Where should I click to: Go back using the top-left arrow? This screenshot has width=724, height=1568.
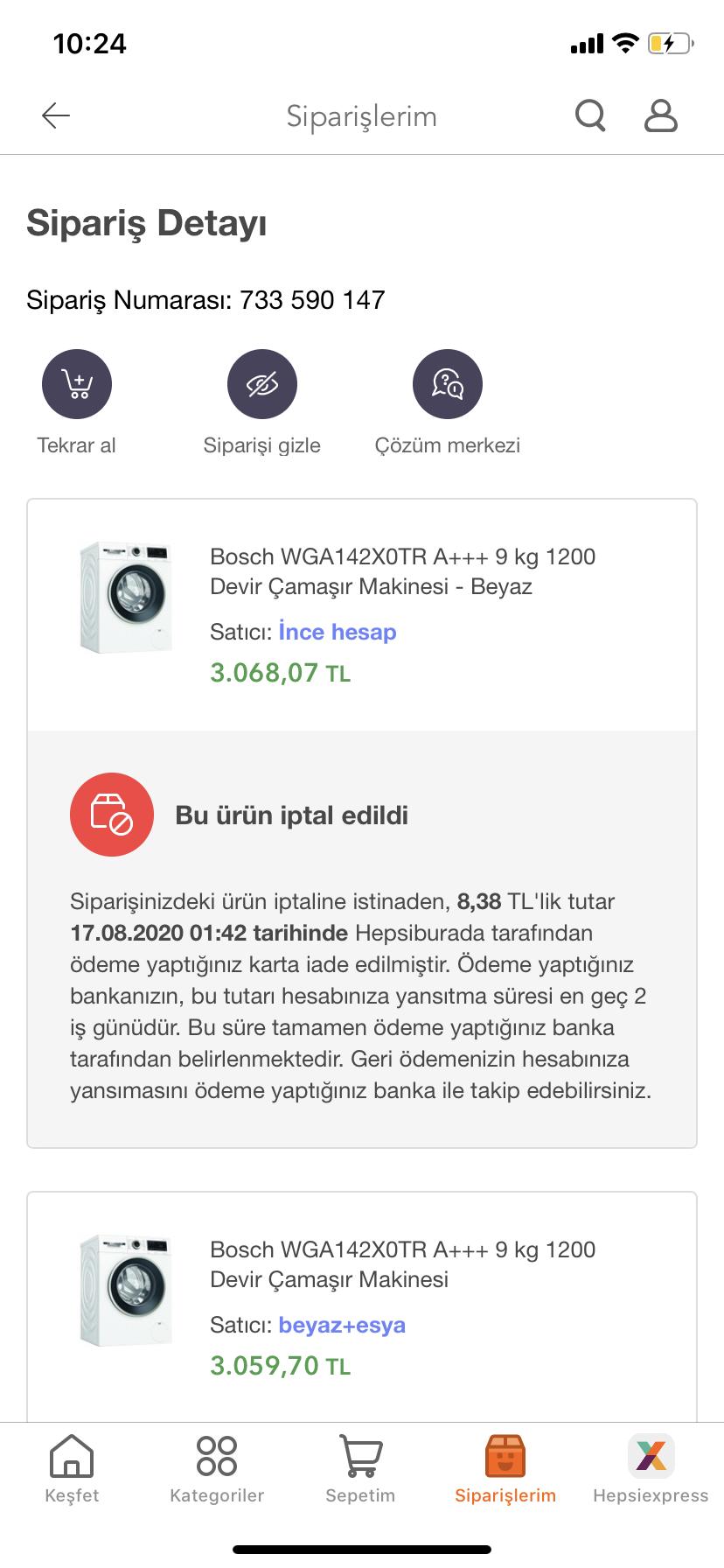pyautogui.click(x=56, y=115)
